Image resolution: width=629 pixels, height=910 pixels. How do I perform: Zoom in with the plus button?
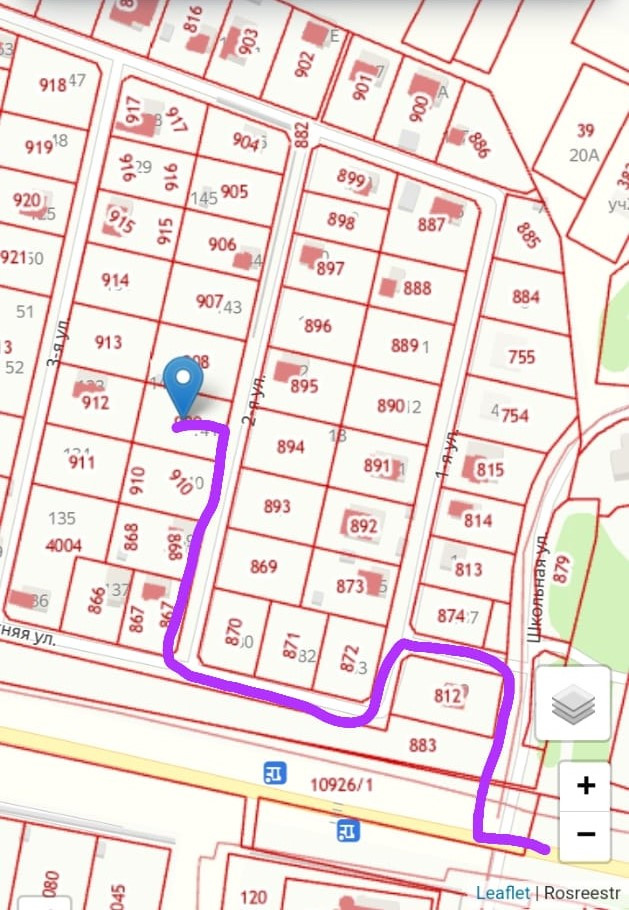[x=586, y=786]
